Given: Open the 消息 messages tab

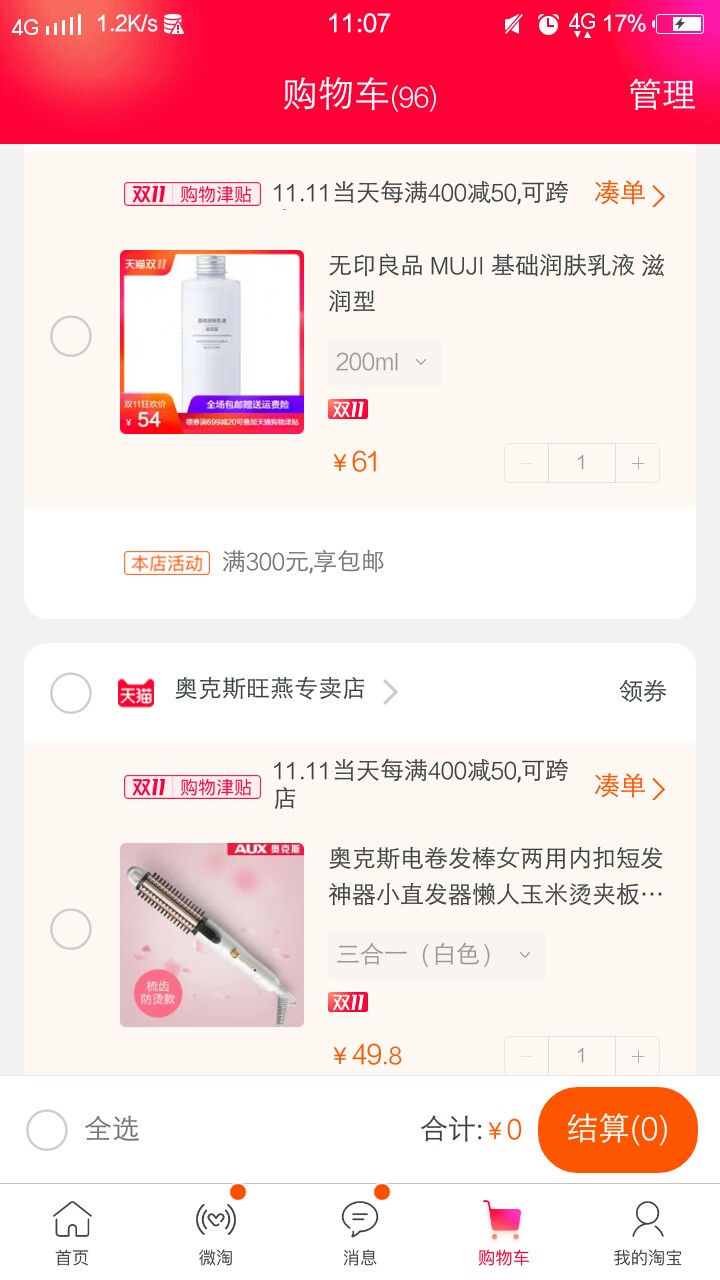Looking at the screenshot, I should (360, 1232).
